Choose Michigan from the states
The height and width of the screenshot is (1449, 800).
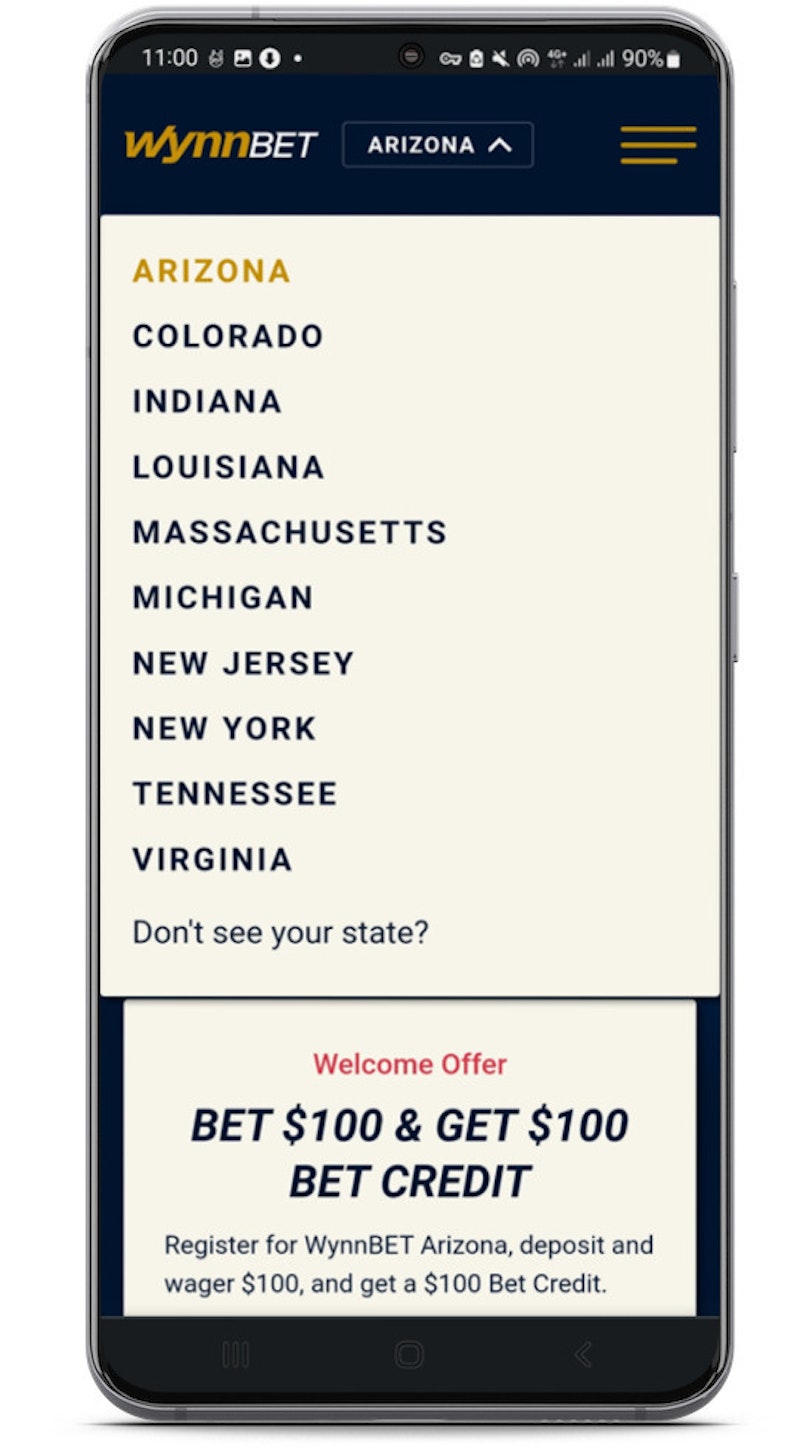223,598
